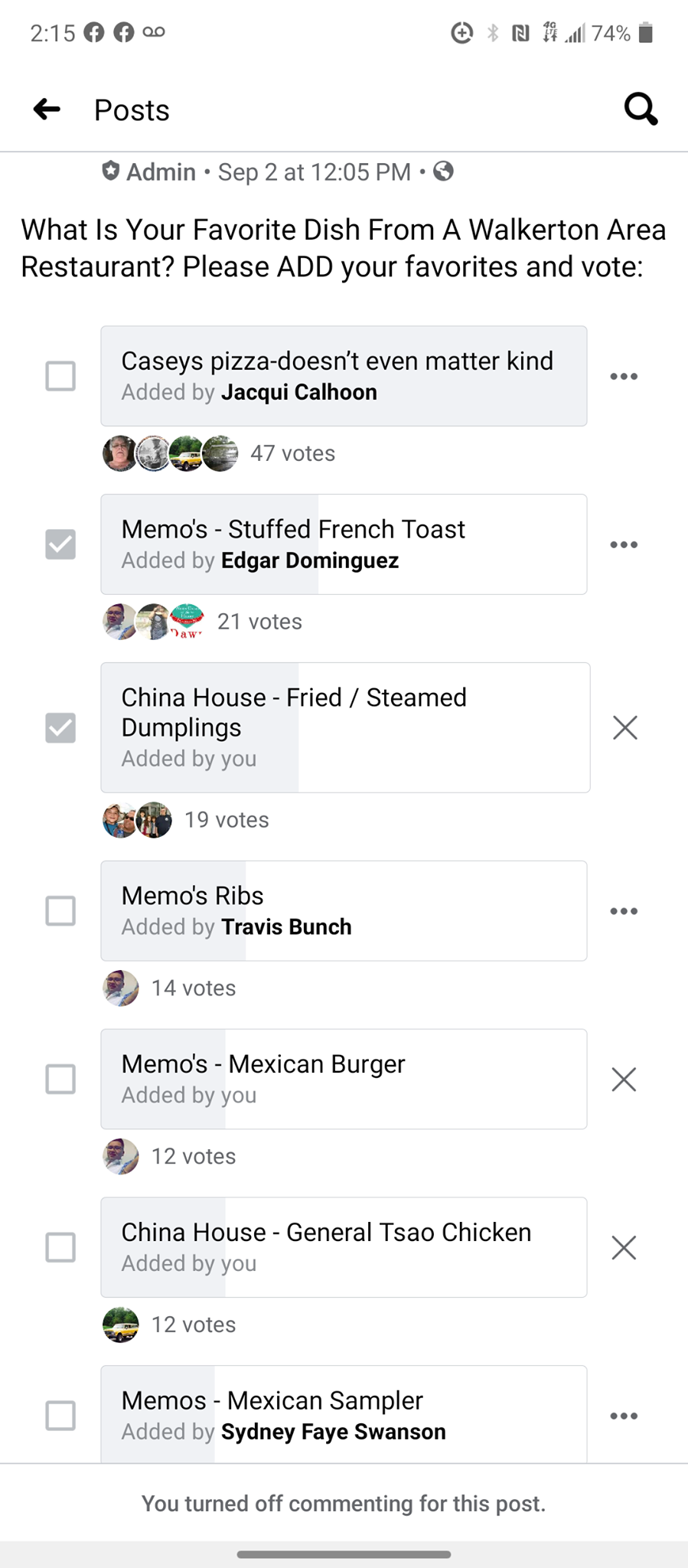Open more options for Mexican Sampler
The width and height of the screenshot is (688, 1568).
(624, 1416)
